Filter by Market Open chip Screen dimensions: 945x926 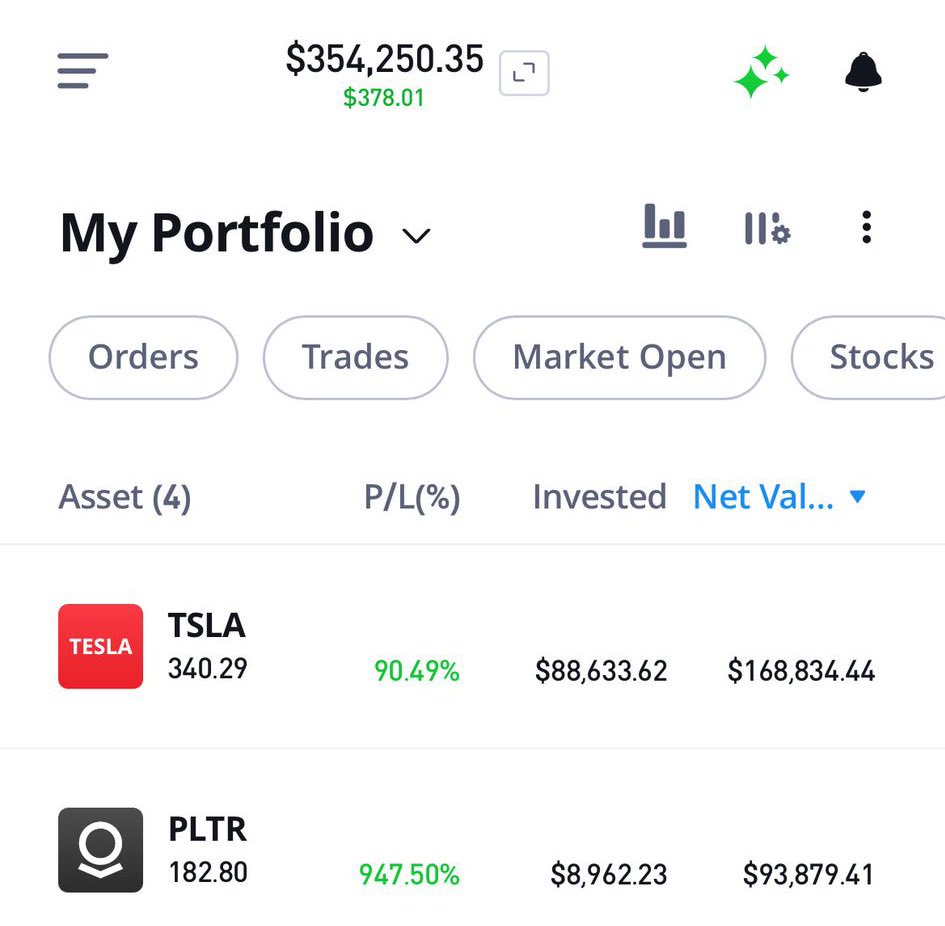(619, 357)
